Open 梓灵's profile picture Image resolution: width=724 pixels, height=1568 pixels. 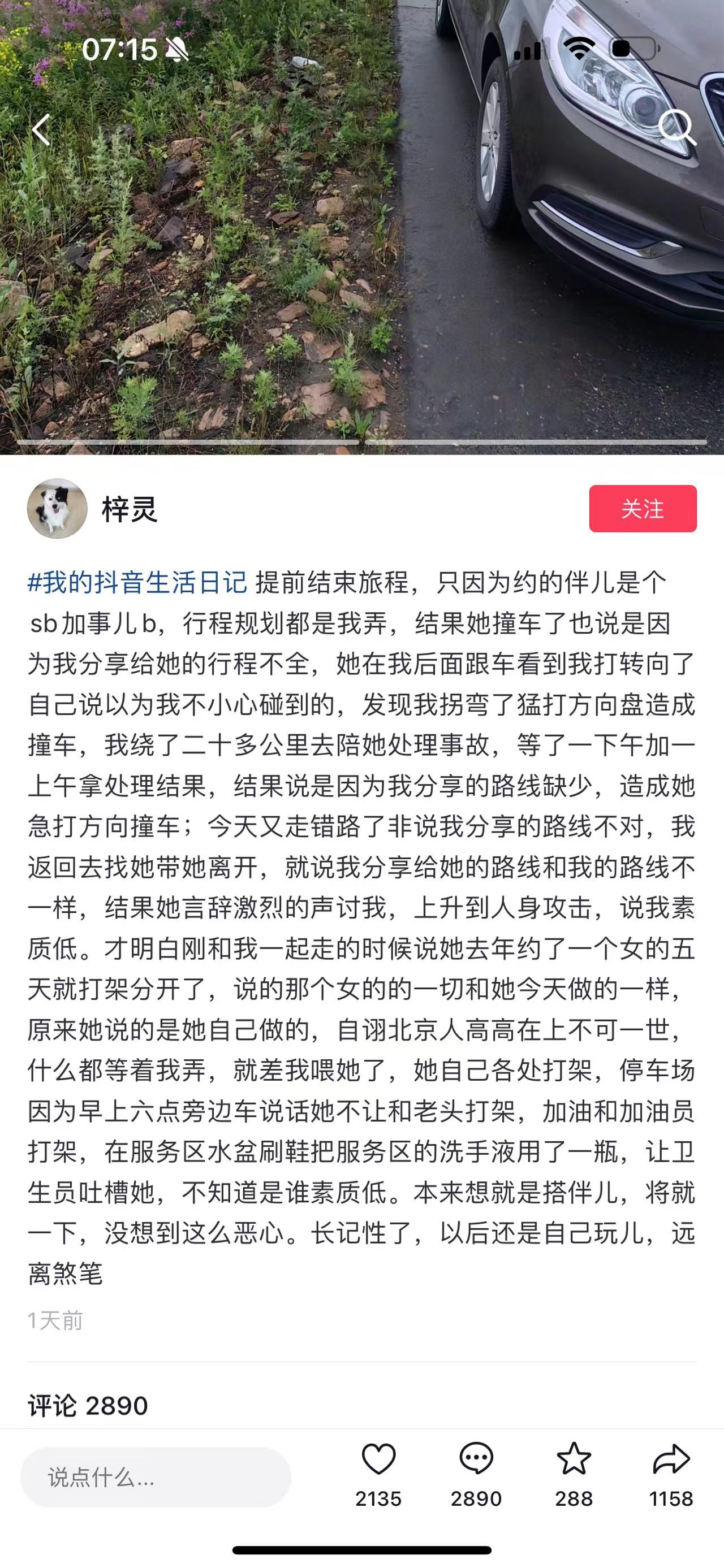pos(57,508)
